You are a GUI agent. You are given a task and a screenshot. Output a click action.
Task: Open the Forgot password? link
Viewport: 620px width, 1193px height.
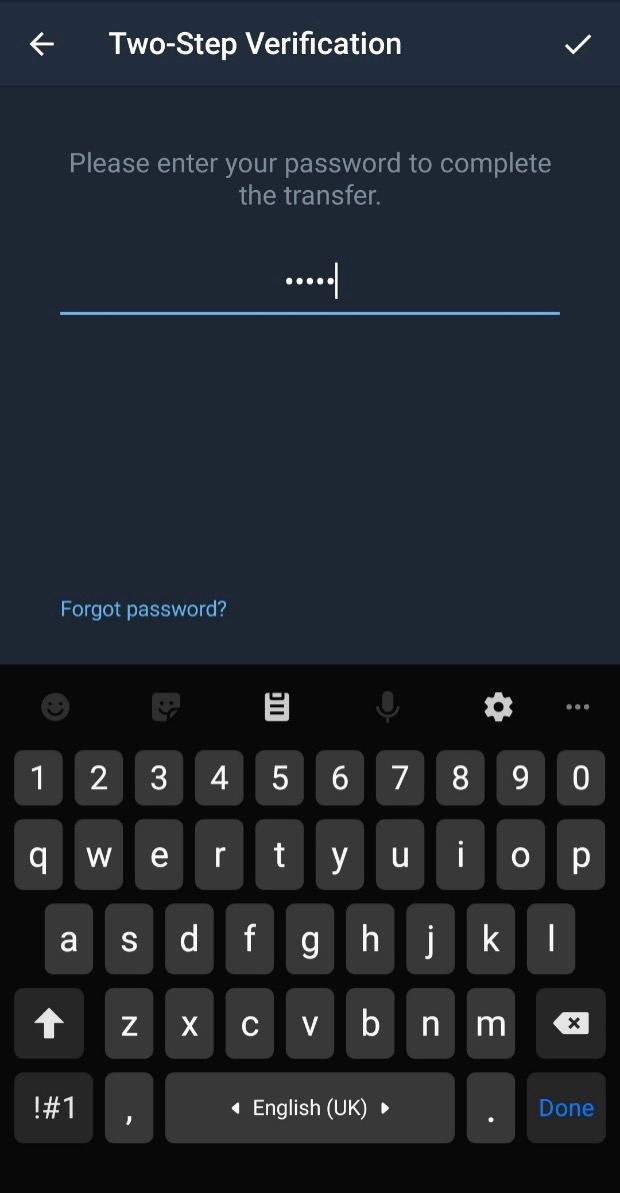tap(144, 609)
